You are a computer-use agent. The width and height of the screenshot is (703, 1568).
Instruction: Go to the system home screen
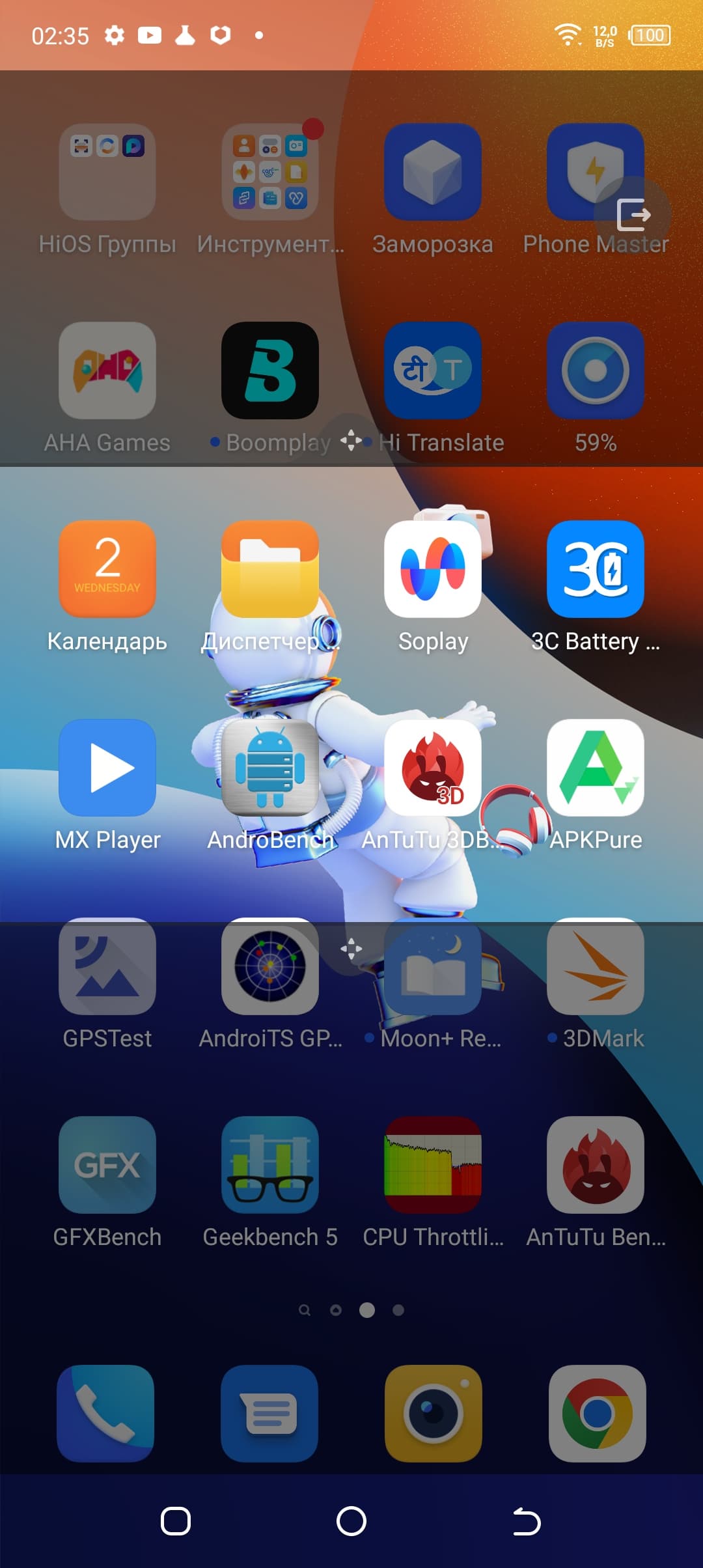pos(351,1522)
